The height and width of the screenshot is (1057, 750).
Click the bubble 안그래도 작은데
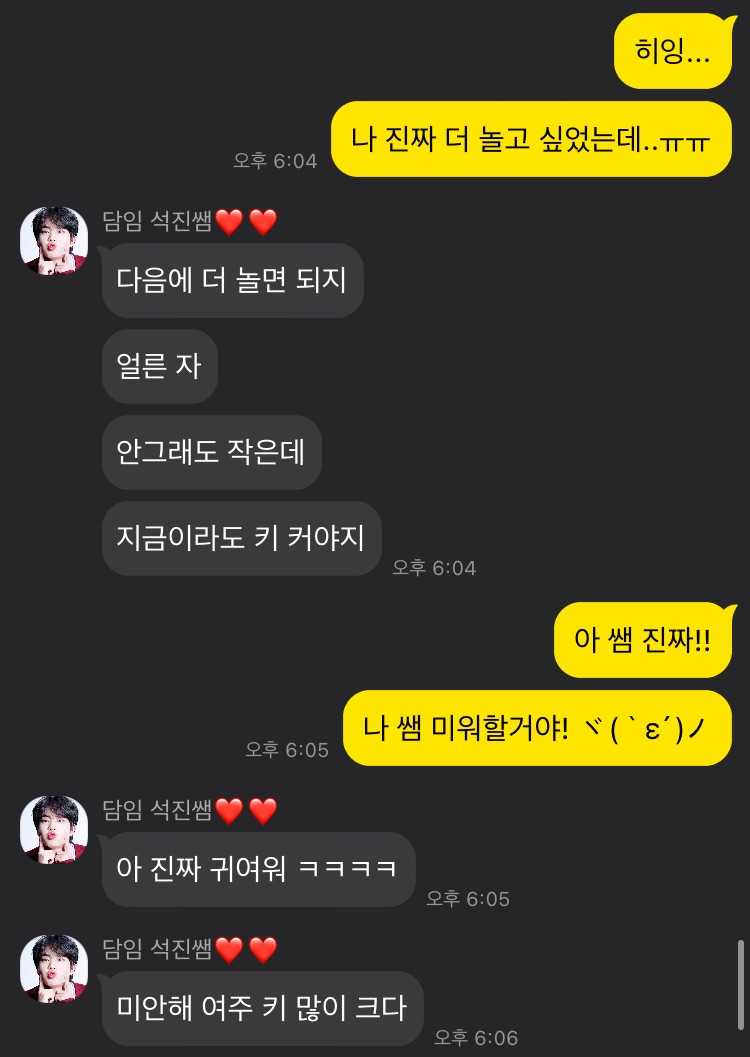(211, 452)
